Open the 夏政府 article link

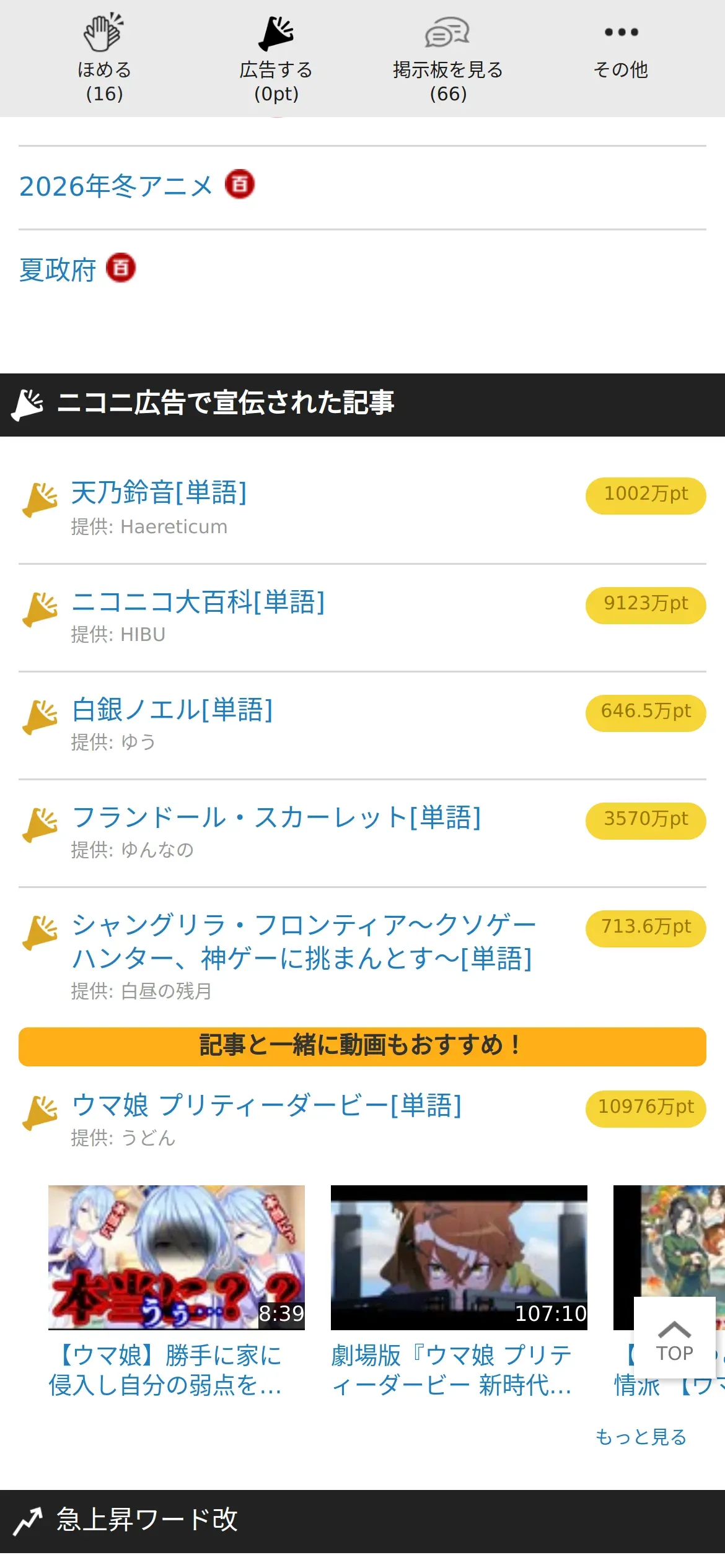(58, 270)
